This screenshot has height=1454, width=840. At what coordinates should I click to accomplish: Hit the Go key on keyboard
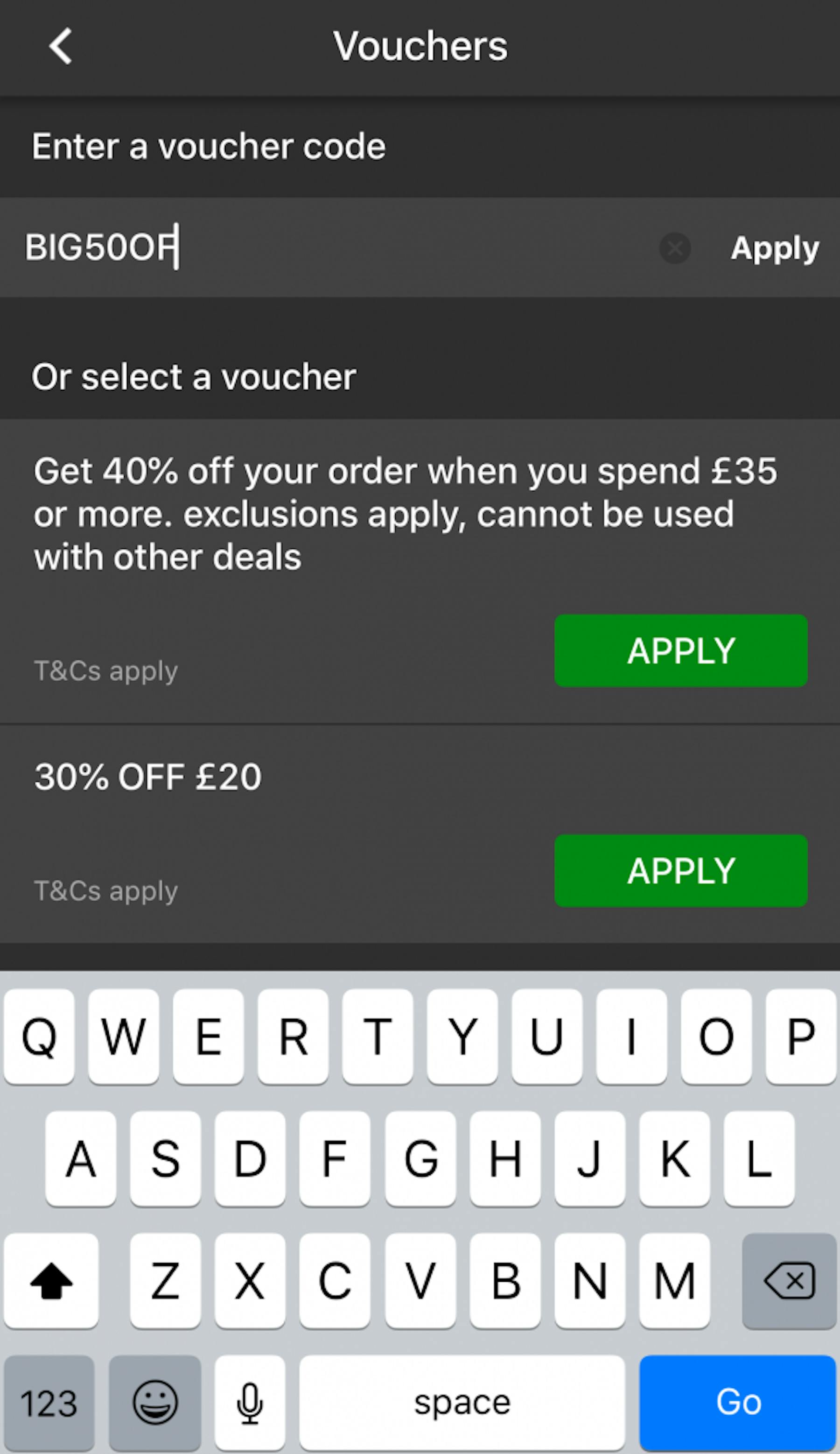tap(737, 1403)
